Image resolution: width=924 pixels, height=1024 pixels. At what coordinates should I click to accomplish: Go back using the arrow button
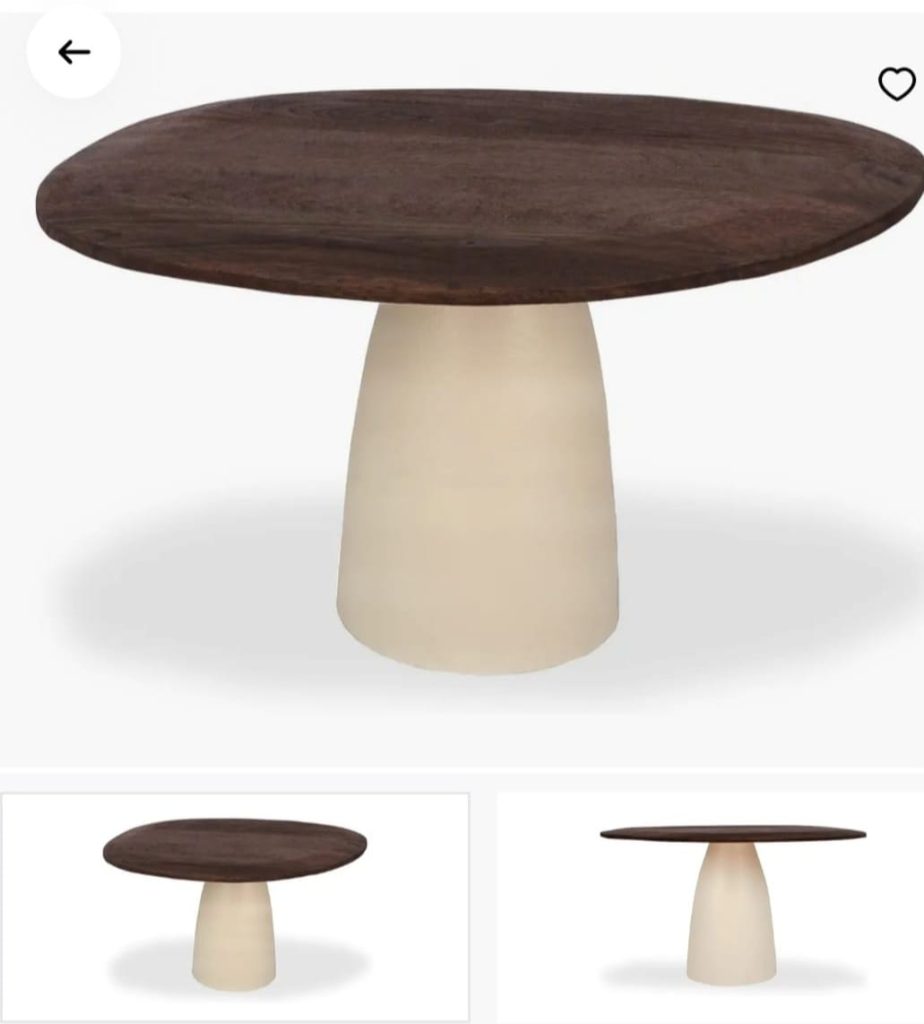74,52
